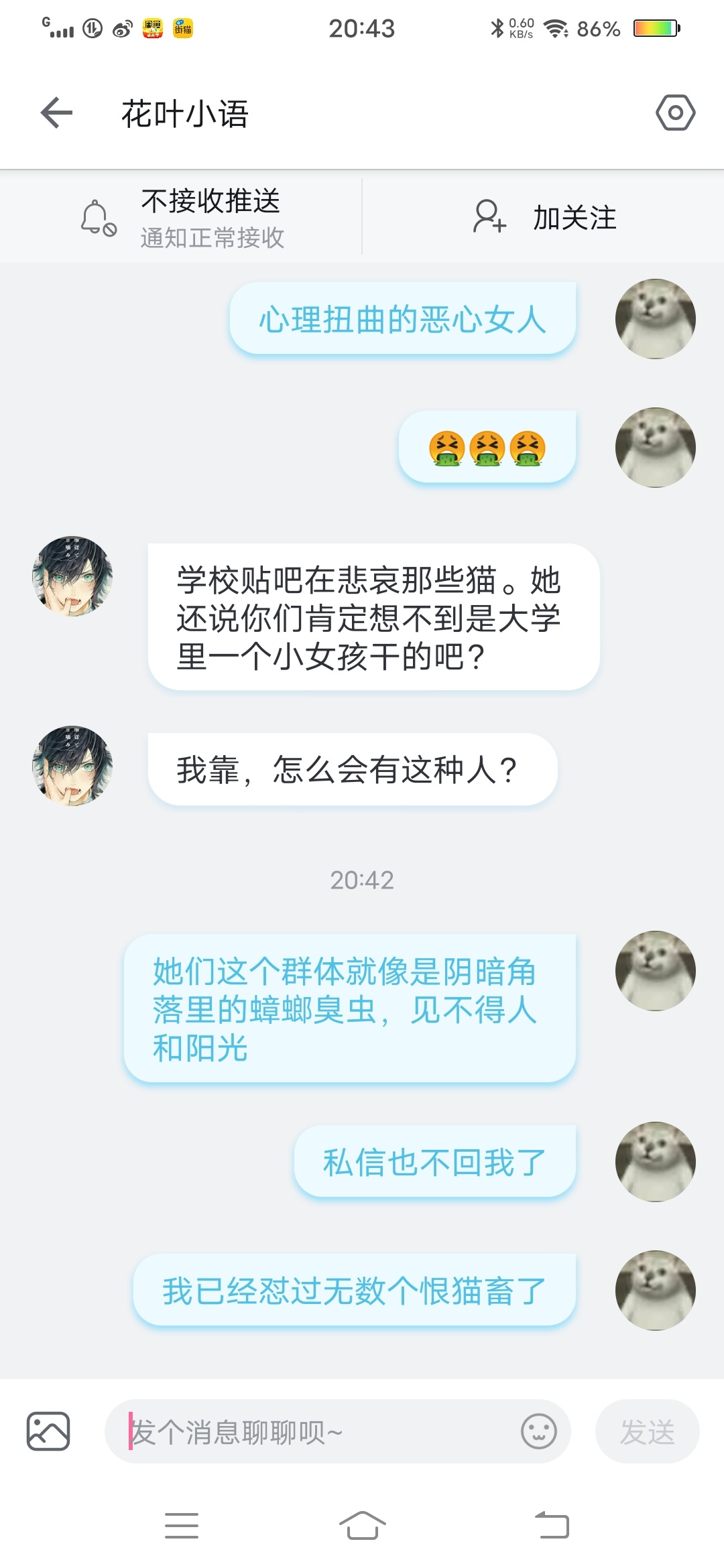Image resolution: width=724 pixels, height=1568 pixels.
Task: Go to system home screen
Action: pos(362,1526)
